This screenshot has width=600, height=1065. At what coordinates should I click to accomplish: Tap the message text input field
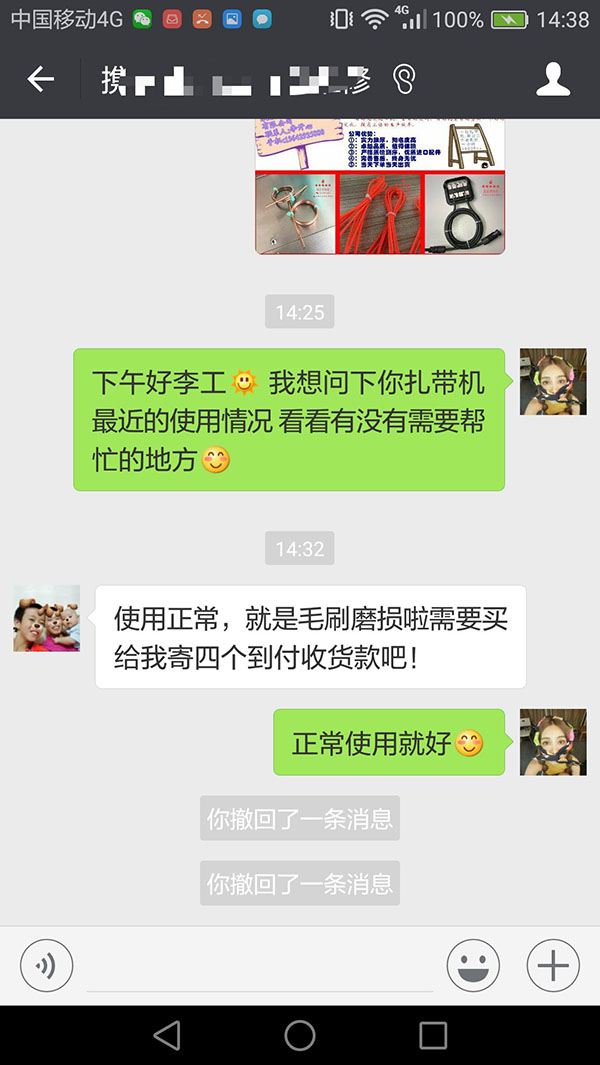point(260,966)
